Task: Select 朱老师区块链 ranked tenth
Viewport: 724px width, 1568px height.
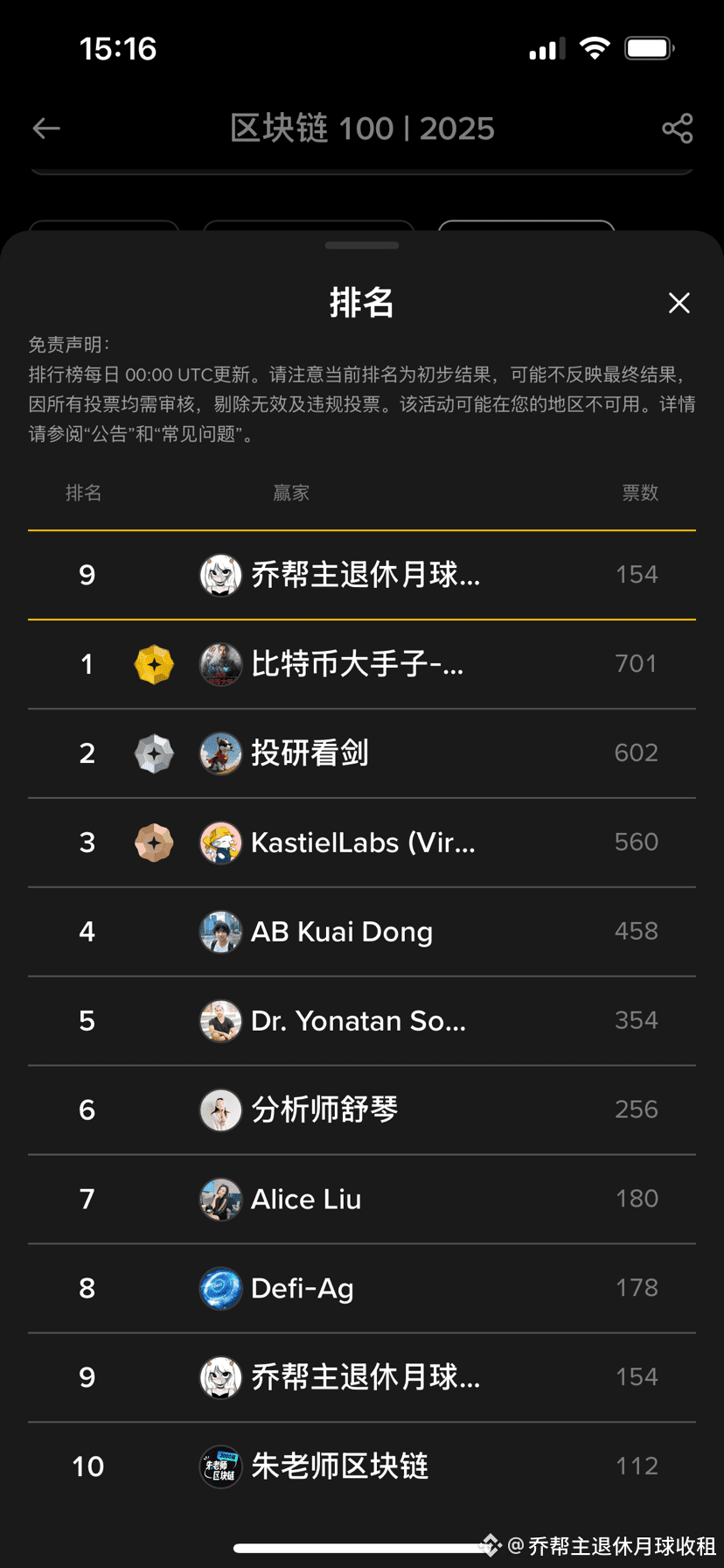Action: 339,1466
